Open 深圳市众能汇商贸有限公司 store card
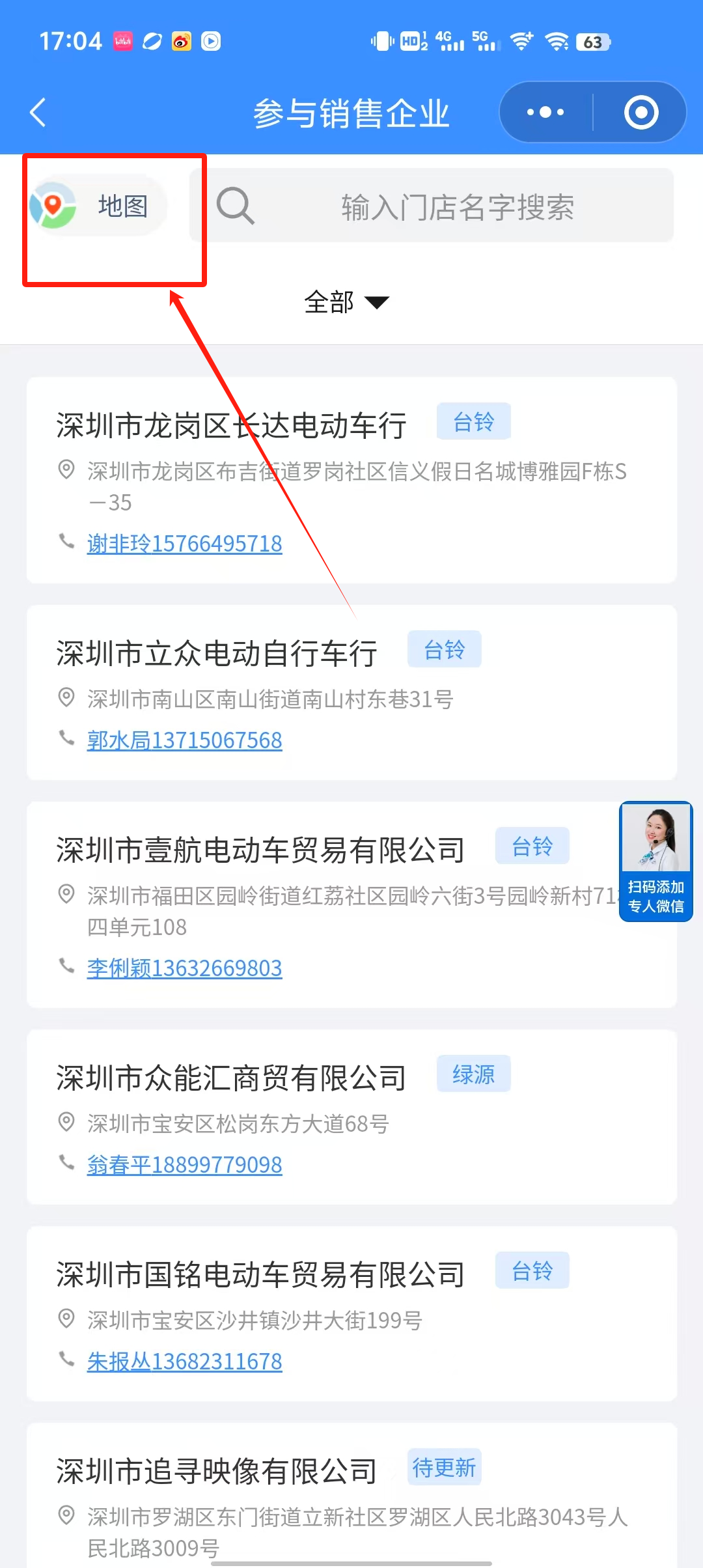 pyautogui.click(x=351, y=1117)
